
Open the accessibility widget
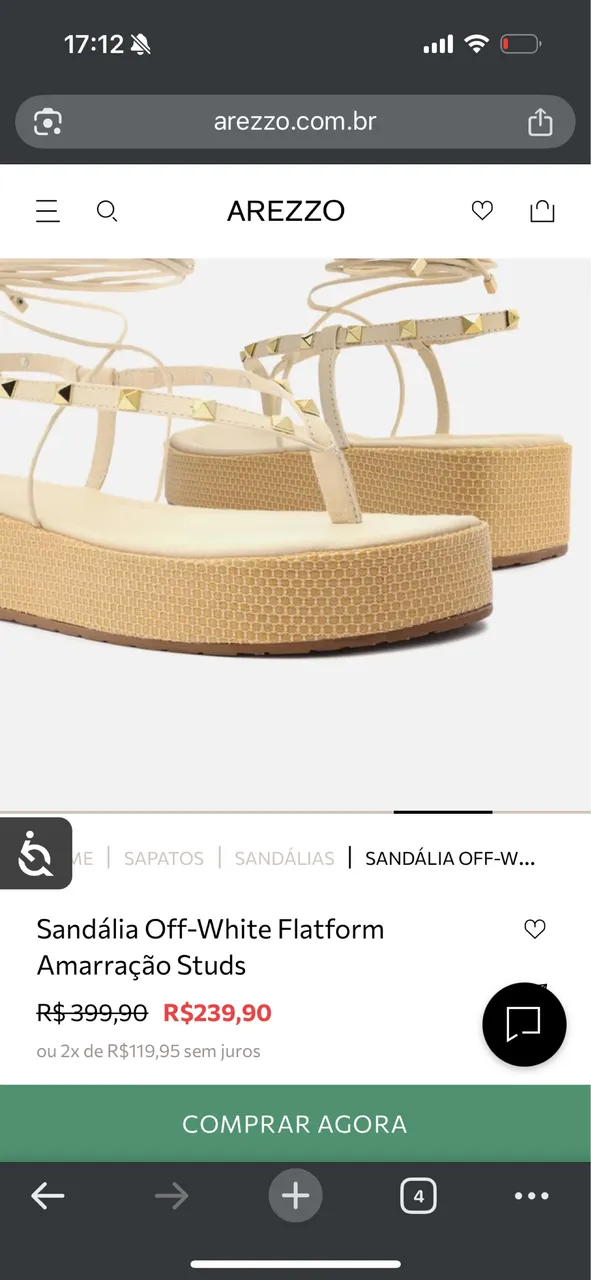tap(35, 854)
